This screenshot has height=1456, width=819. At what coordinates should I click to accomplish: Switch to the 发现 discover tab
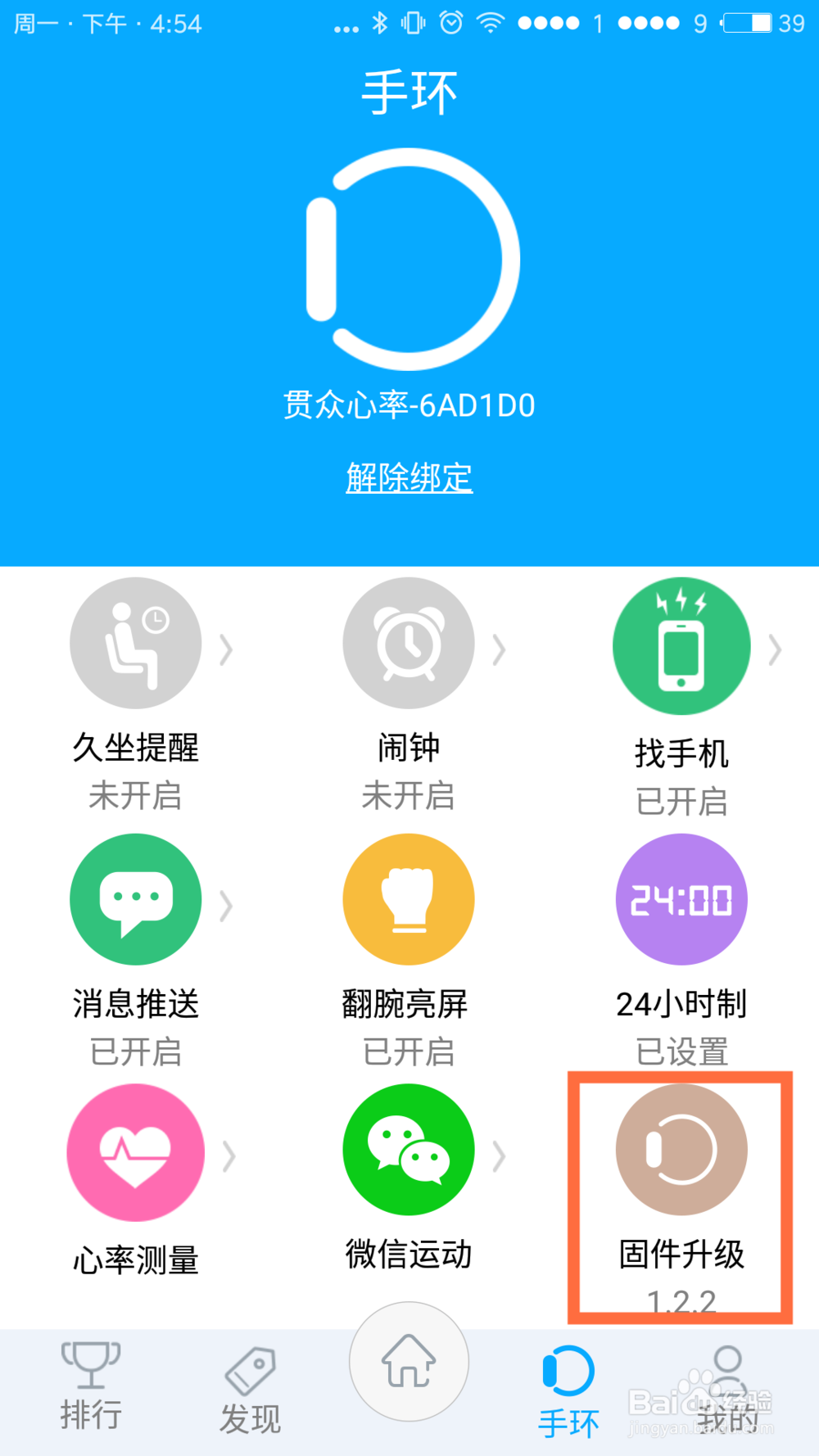click(251, 1390)
